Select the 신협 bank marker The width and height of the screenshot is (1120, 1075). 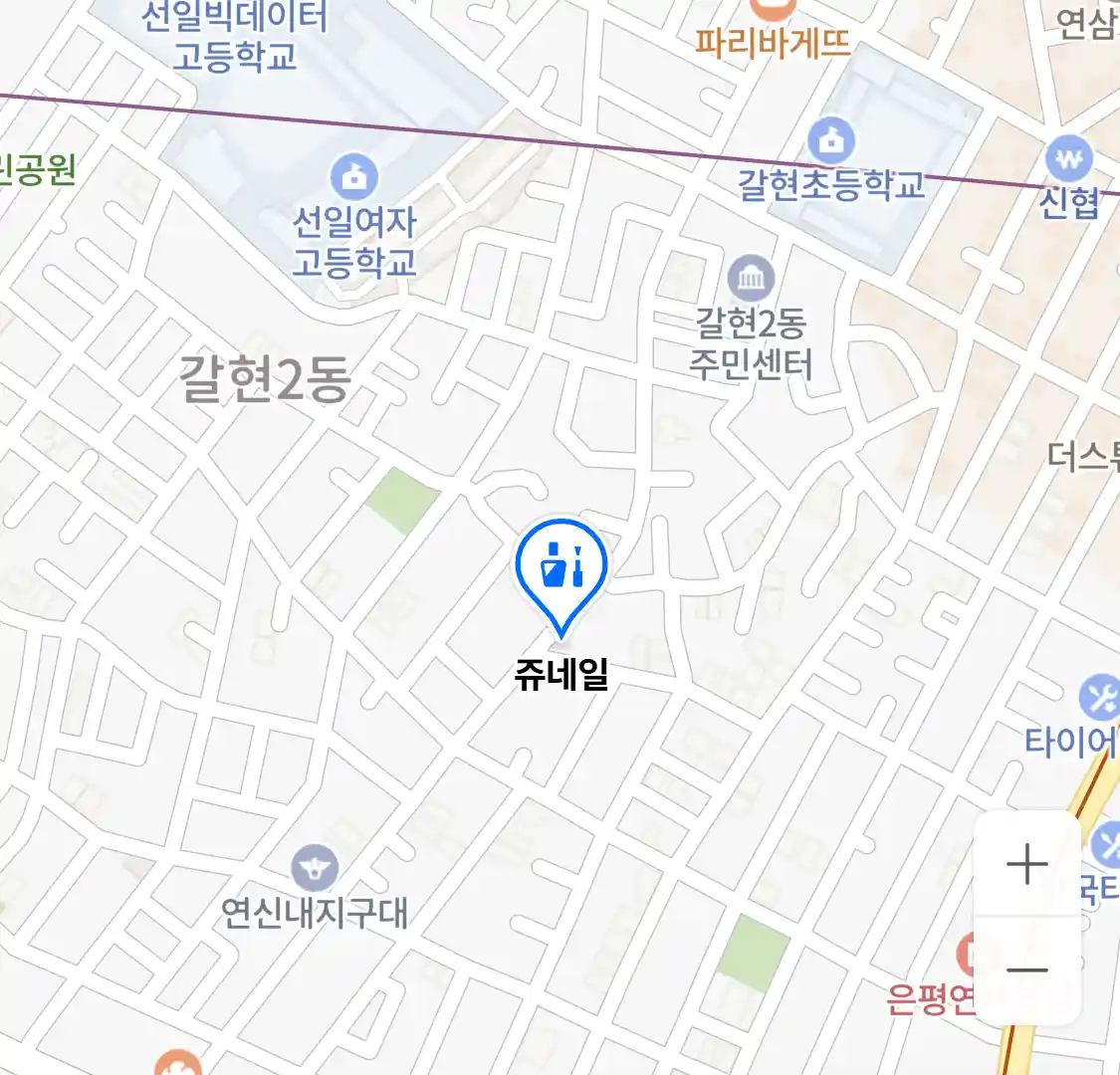coord(1069,159)
